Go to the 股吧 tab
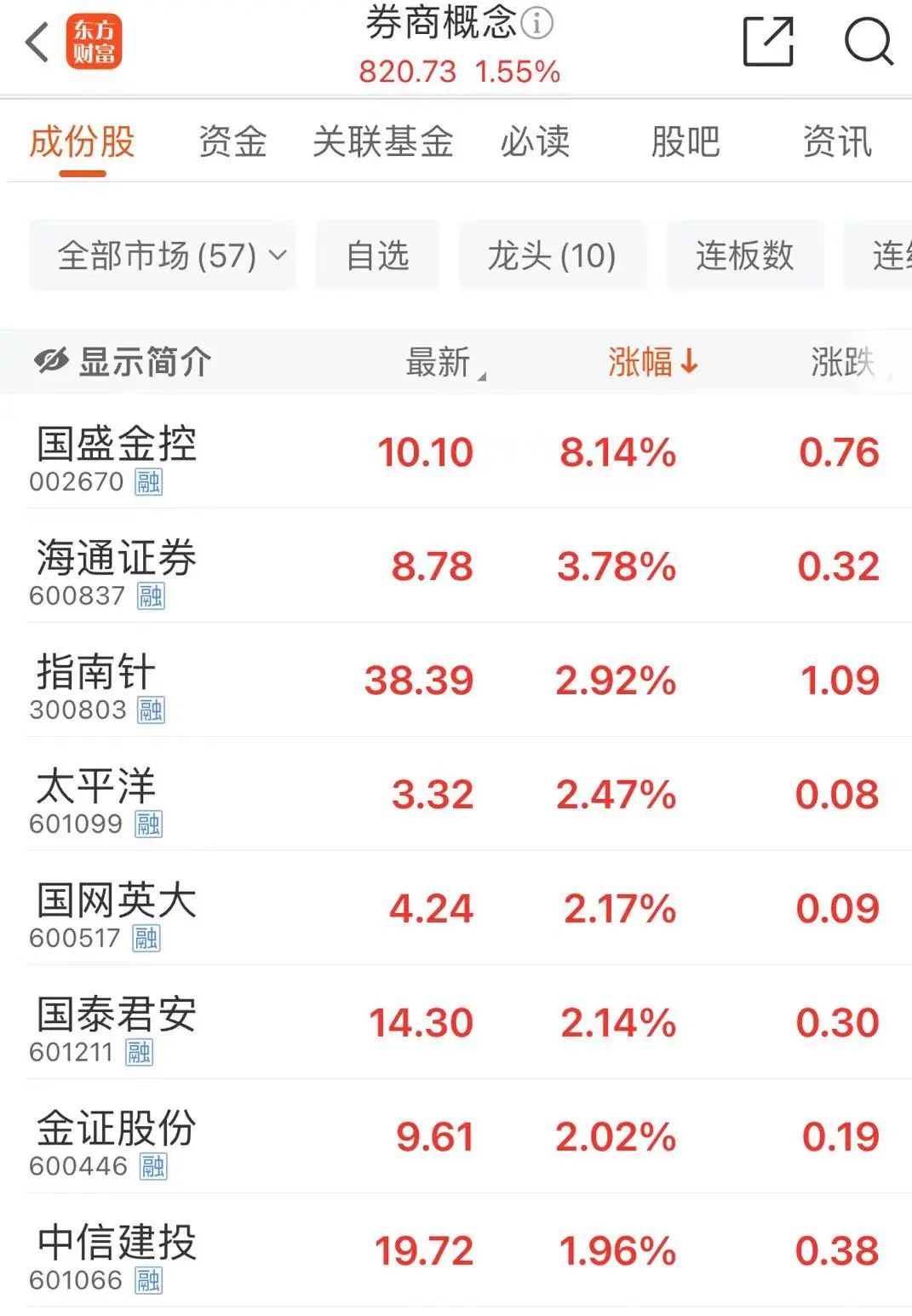912x1316 pixels. tap(685, 142)
